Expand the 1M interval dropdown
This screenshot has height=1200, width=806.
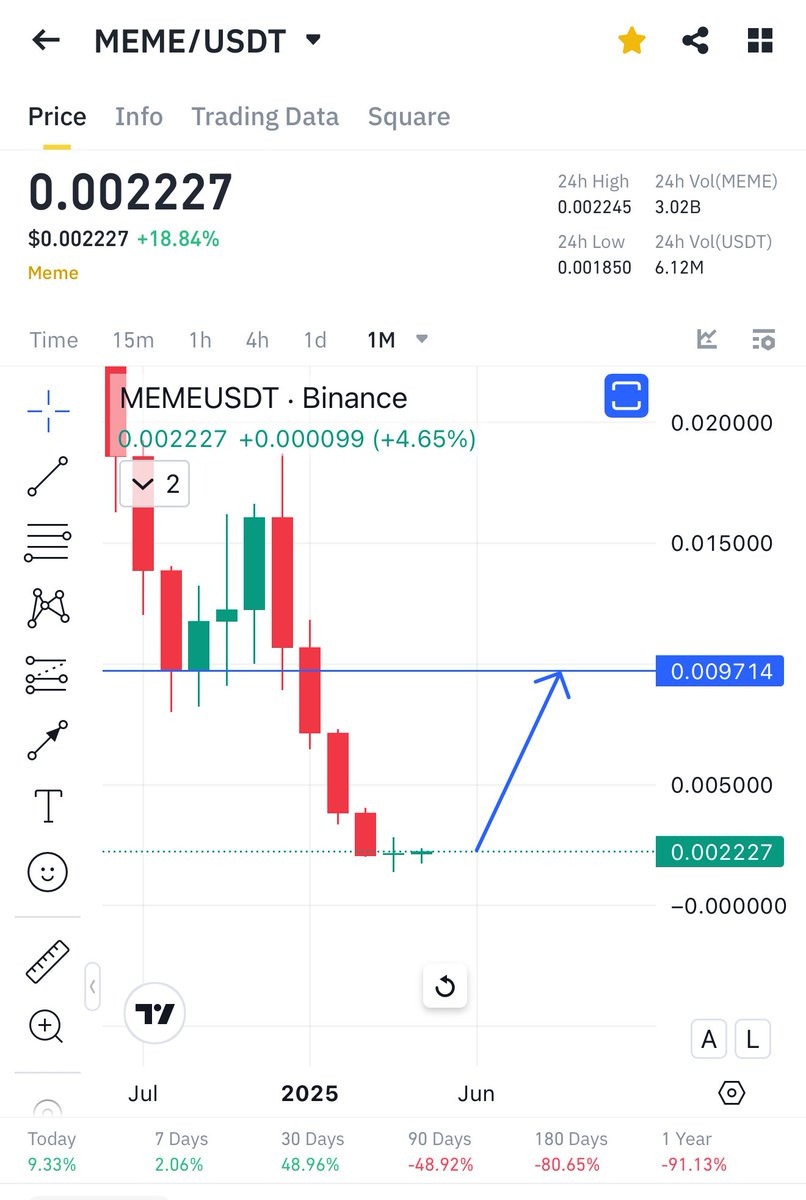coord(421,340)
